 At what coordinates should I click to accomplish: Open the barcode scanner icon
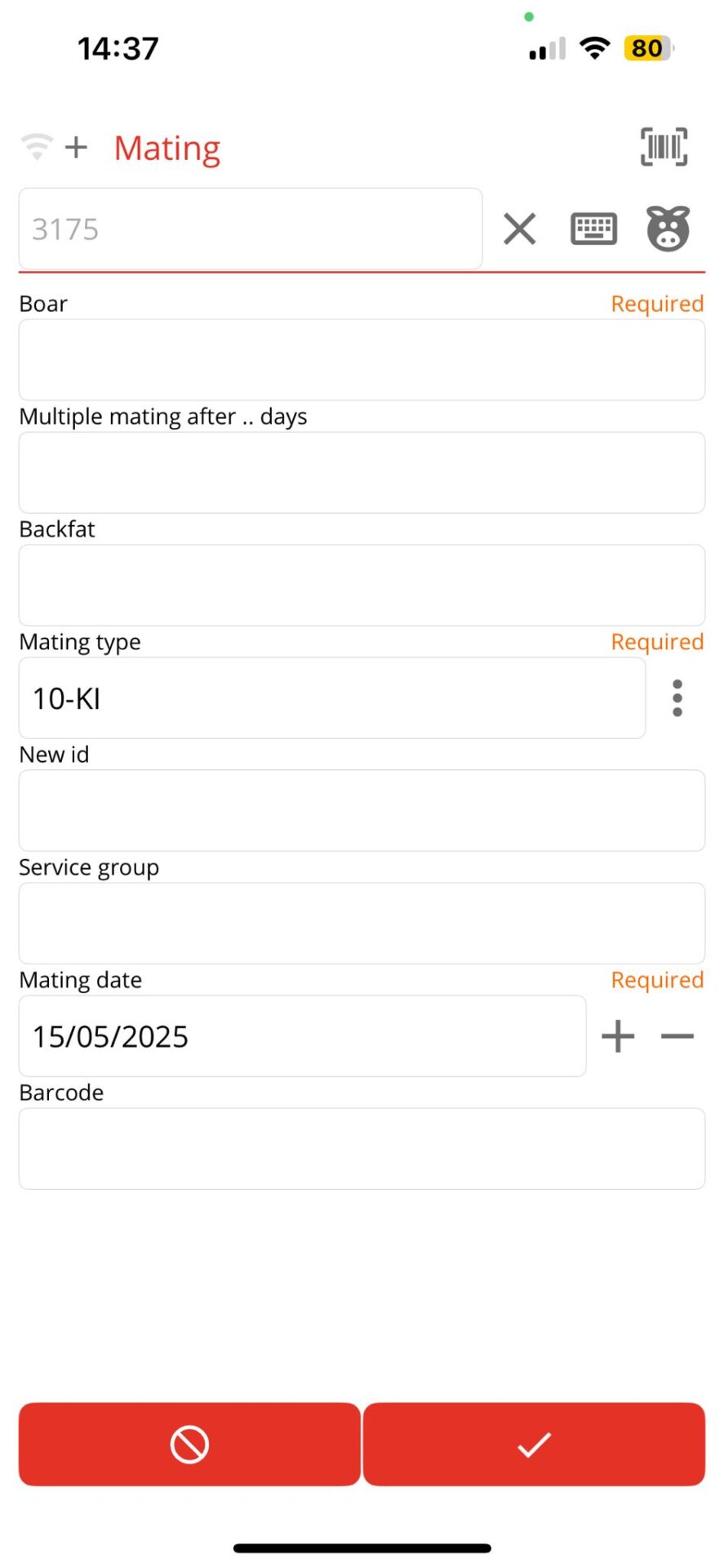[x=663, y=147]
